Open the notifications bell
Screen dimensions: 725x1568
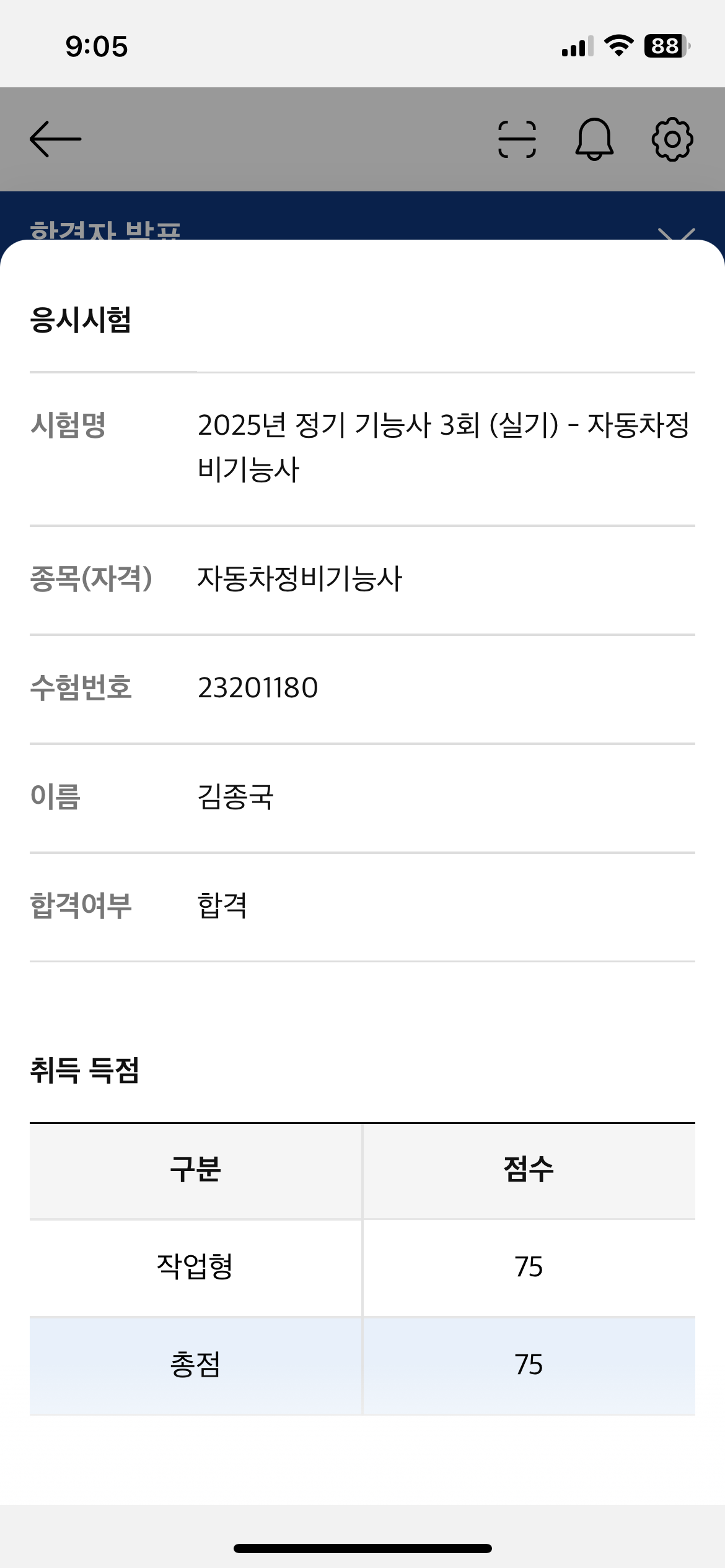[x=594, y=139]
